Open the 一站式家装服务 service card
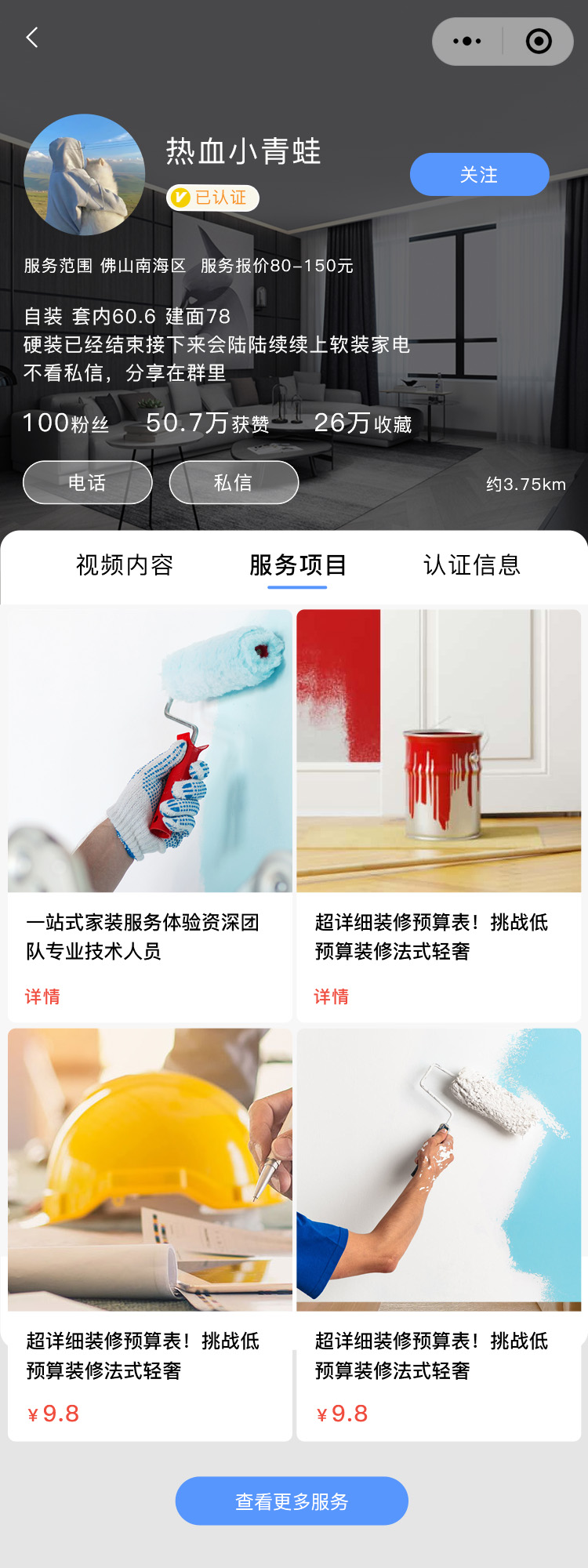 (x=150, y=751)
